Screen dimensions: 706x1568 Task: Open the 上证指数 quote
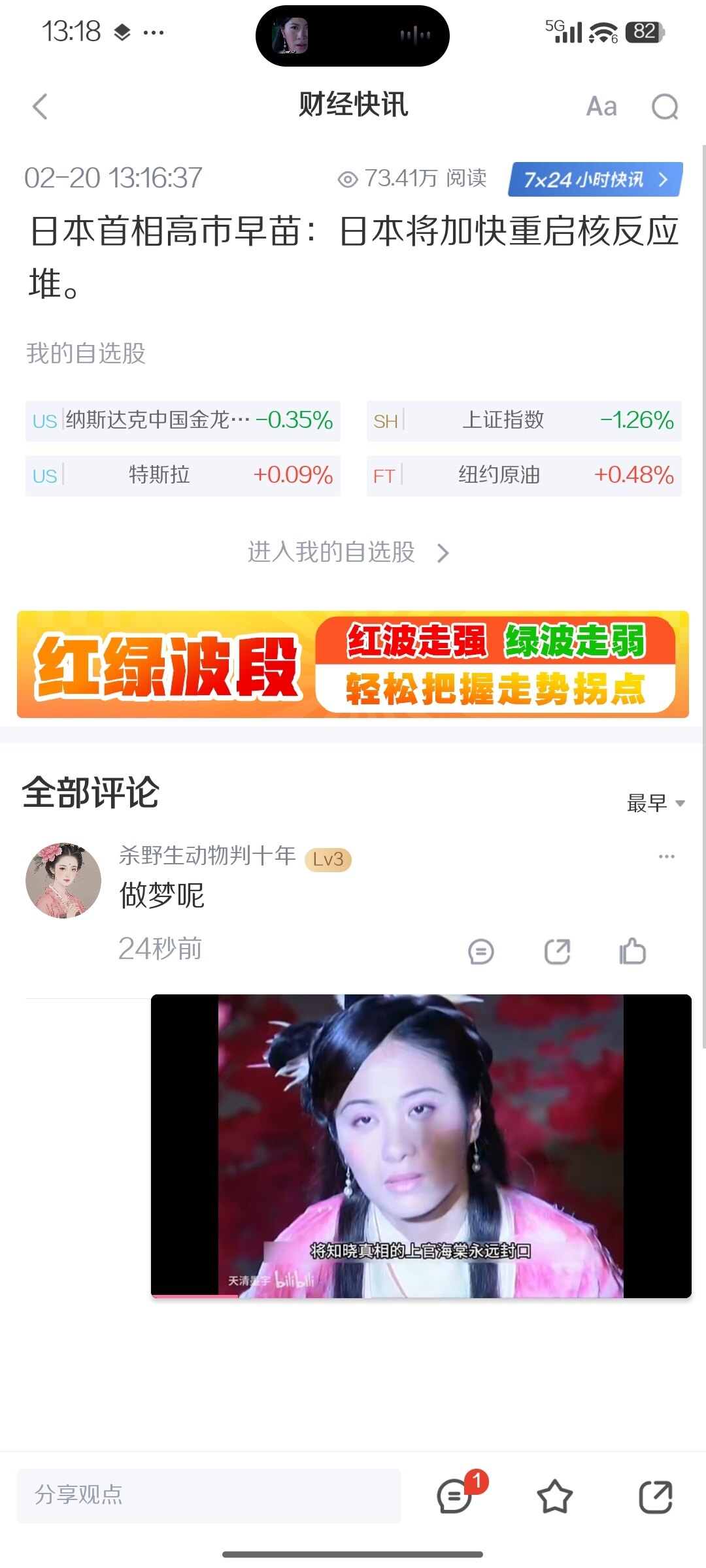pyautogui.click(x=524, y=420)
